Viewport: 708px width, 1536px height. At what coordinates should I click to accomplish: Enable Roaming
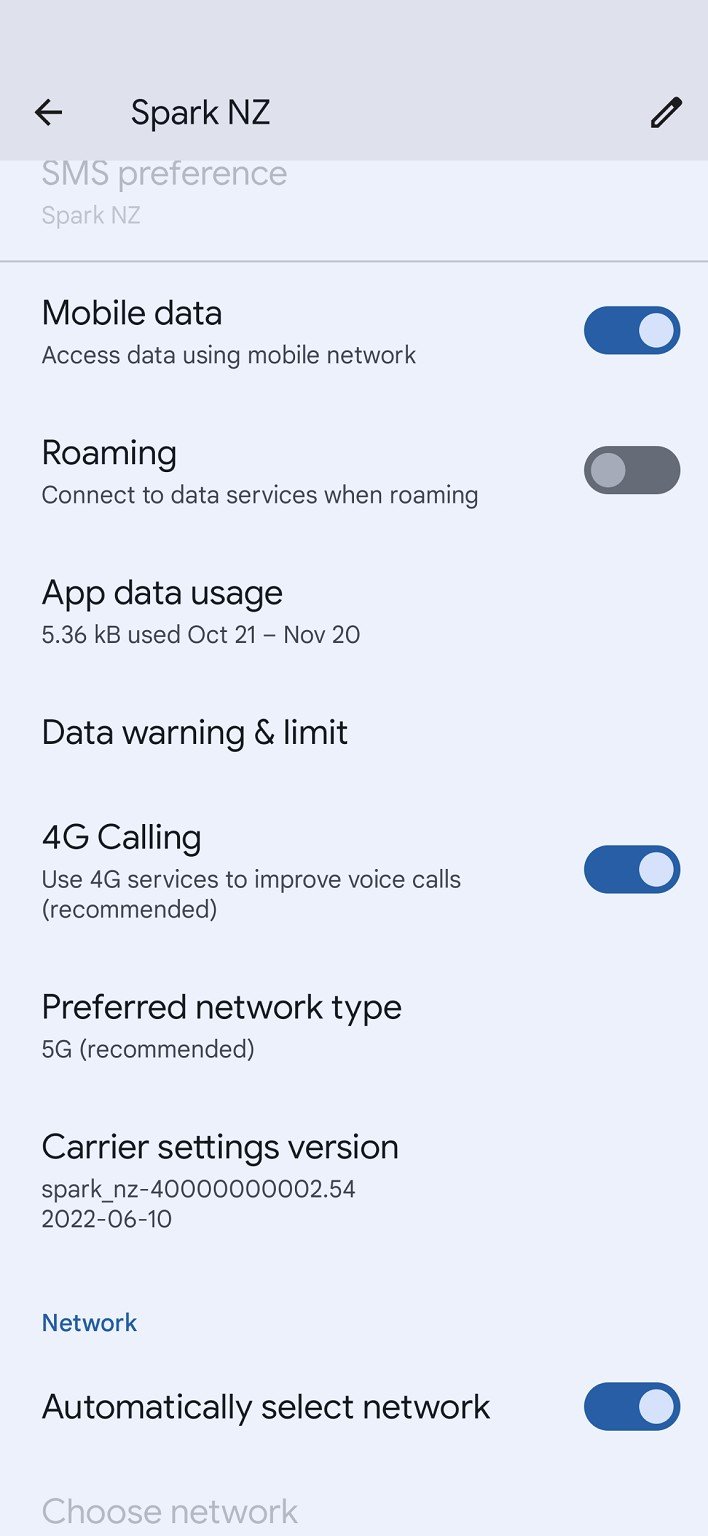pos(632,470)
